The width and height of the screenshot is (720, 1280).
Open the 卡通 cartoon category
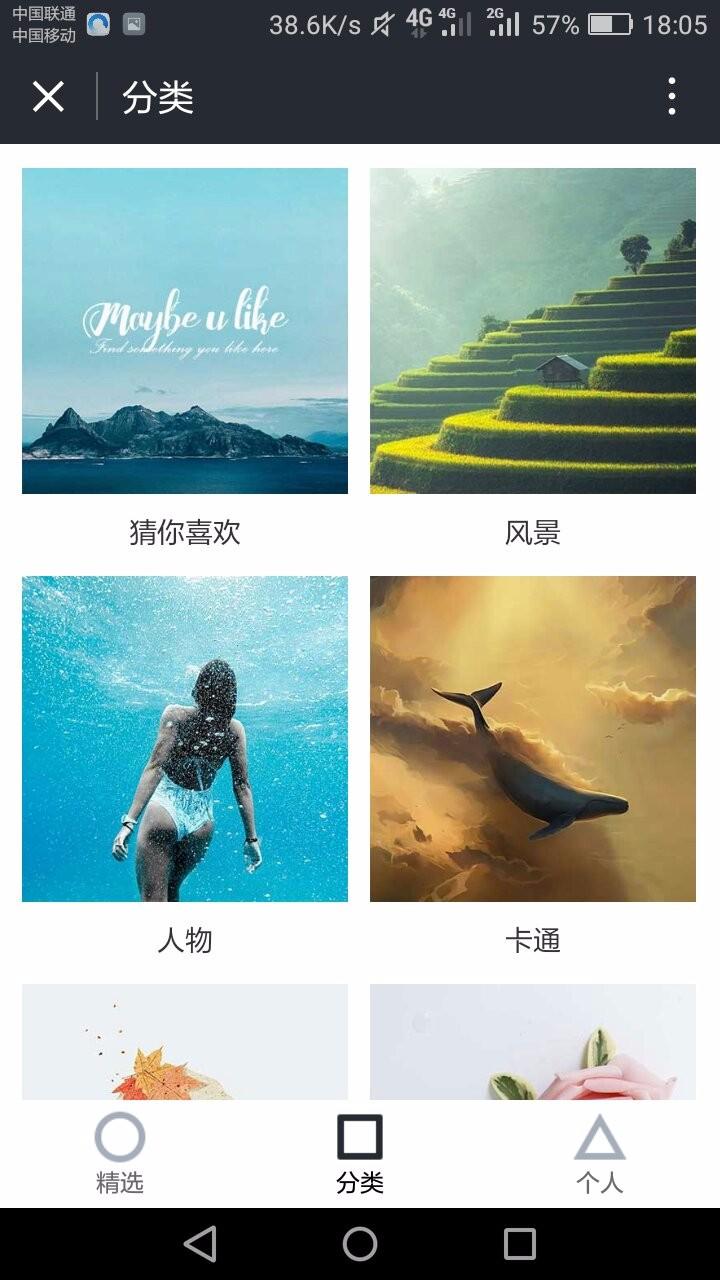click(533, 739)
